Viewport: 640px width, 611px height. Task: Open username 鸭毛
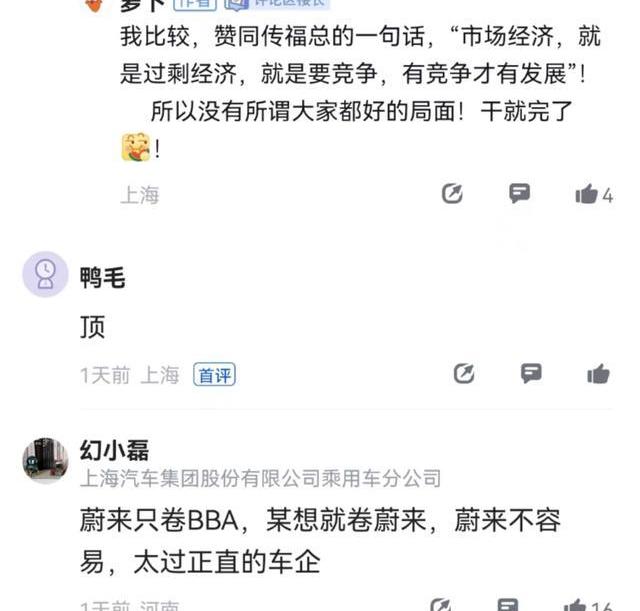point(102,278)
